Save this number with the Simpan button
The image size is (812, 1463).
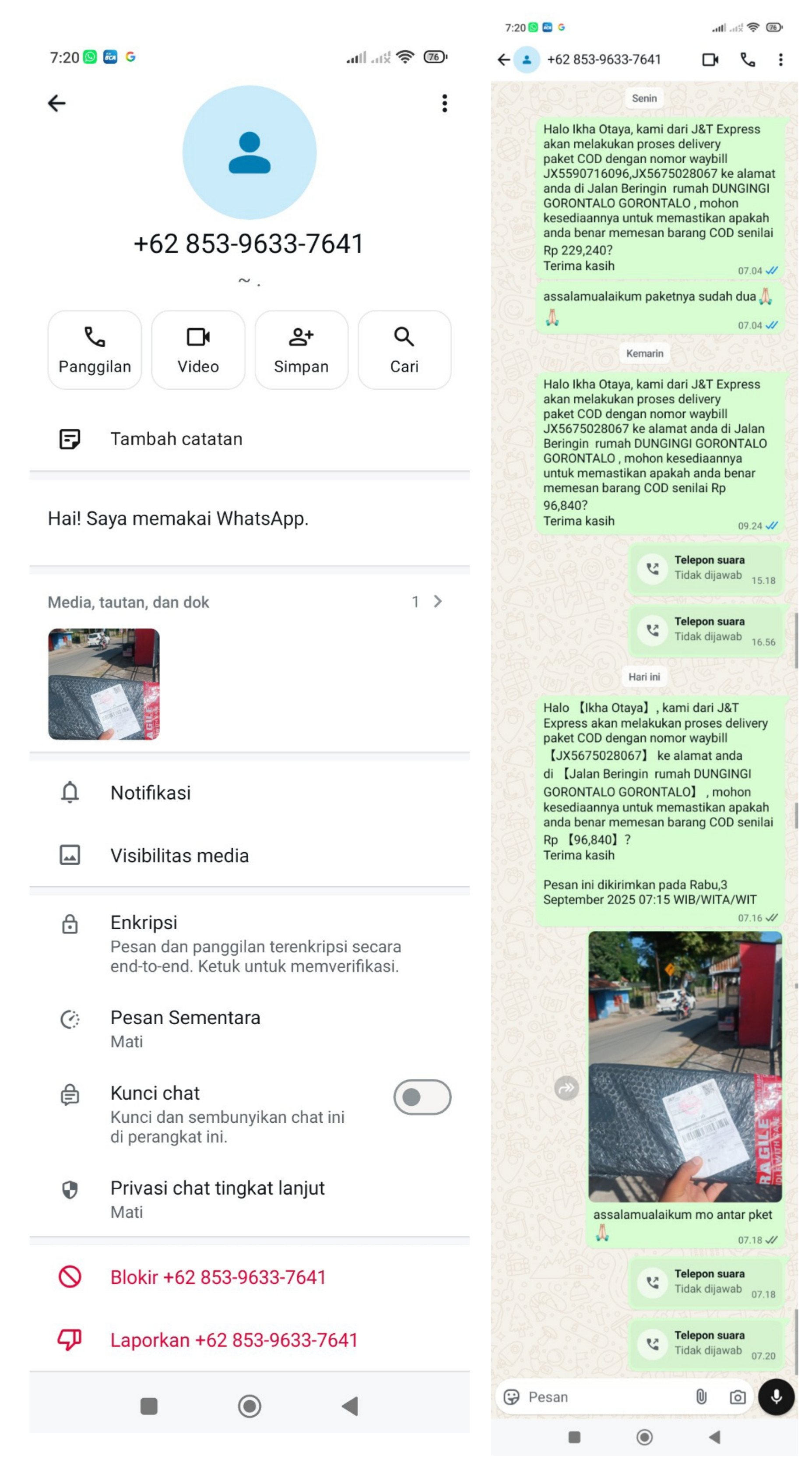tap(301, 349)
